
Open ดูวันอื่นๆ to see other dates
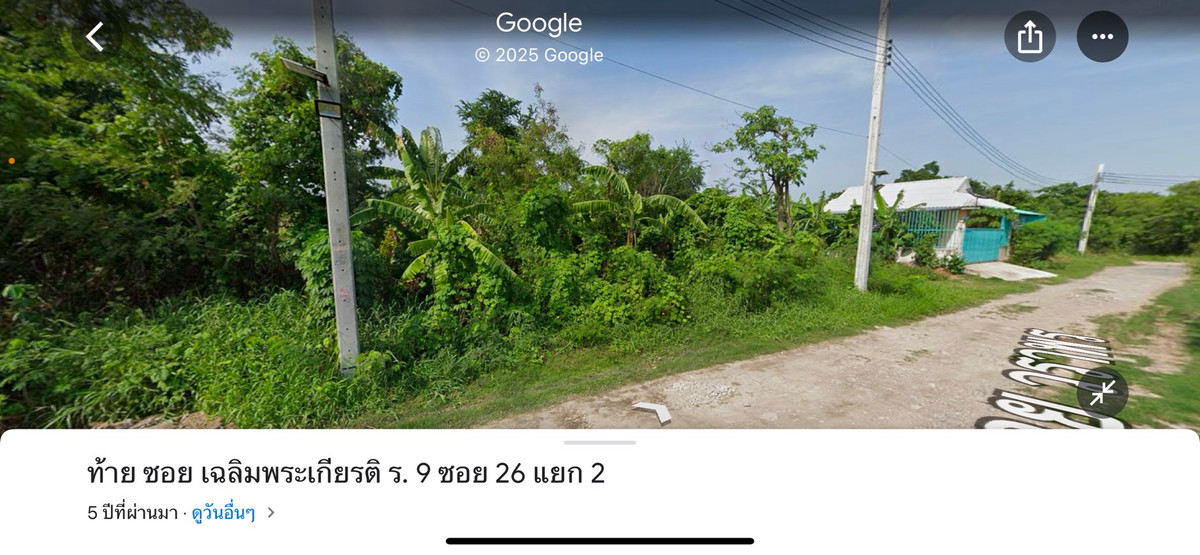[224, 513]
